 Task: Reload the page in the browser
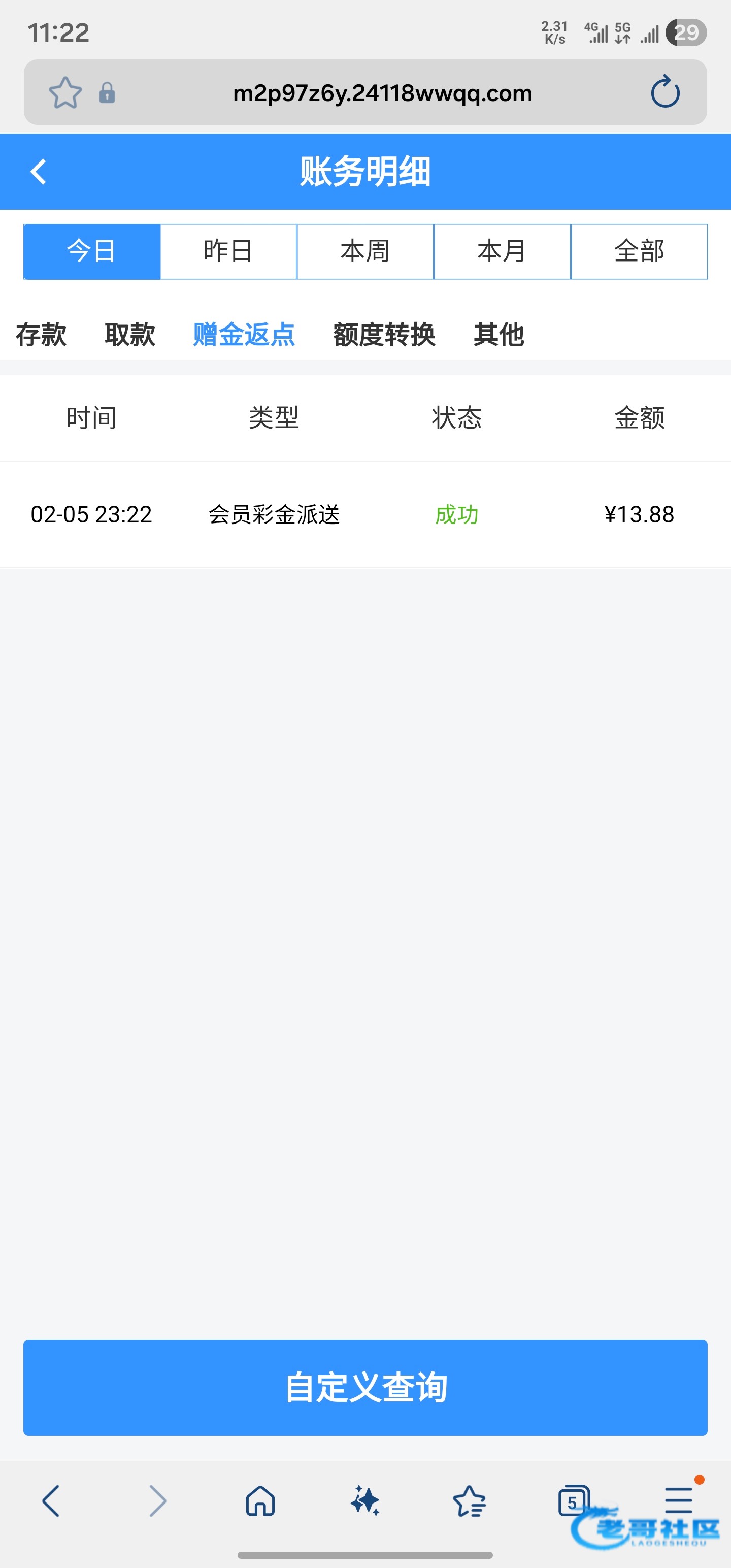point(664,92)
